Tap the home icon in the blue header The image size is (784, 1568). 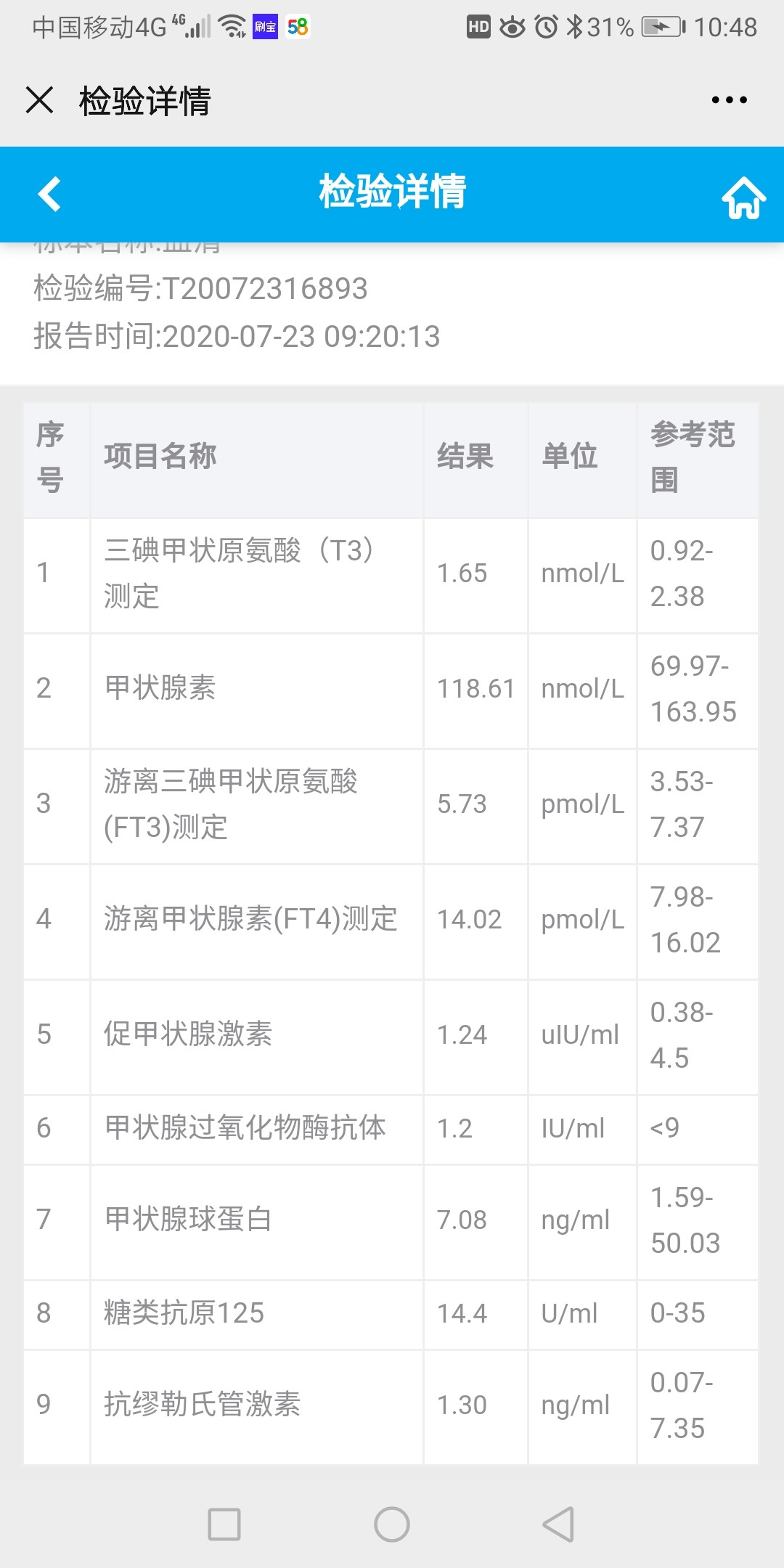pyautogui.click(x=743, y=197)
